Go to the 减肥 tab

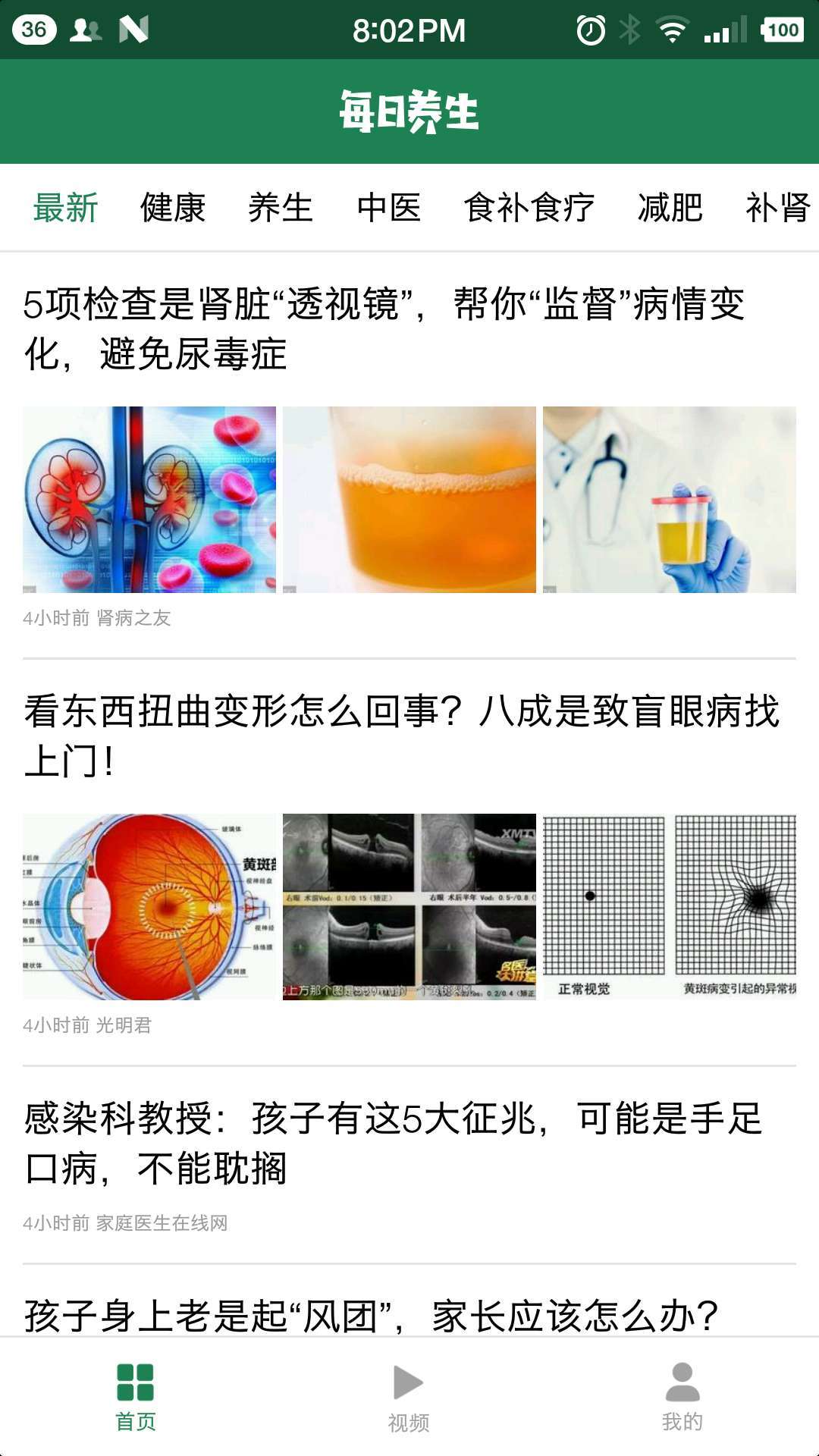coord(670,208)
